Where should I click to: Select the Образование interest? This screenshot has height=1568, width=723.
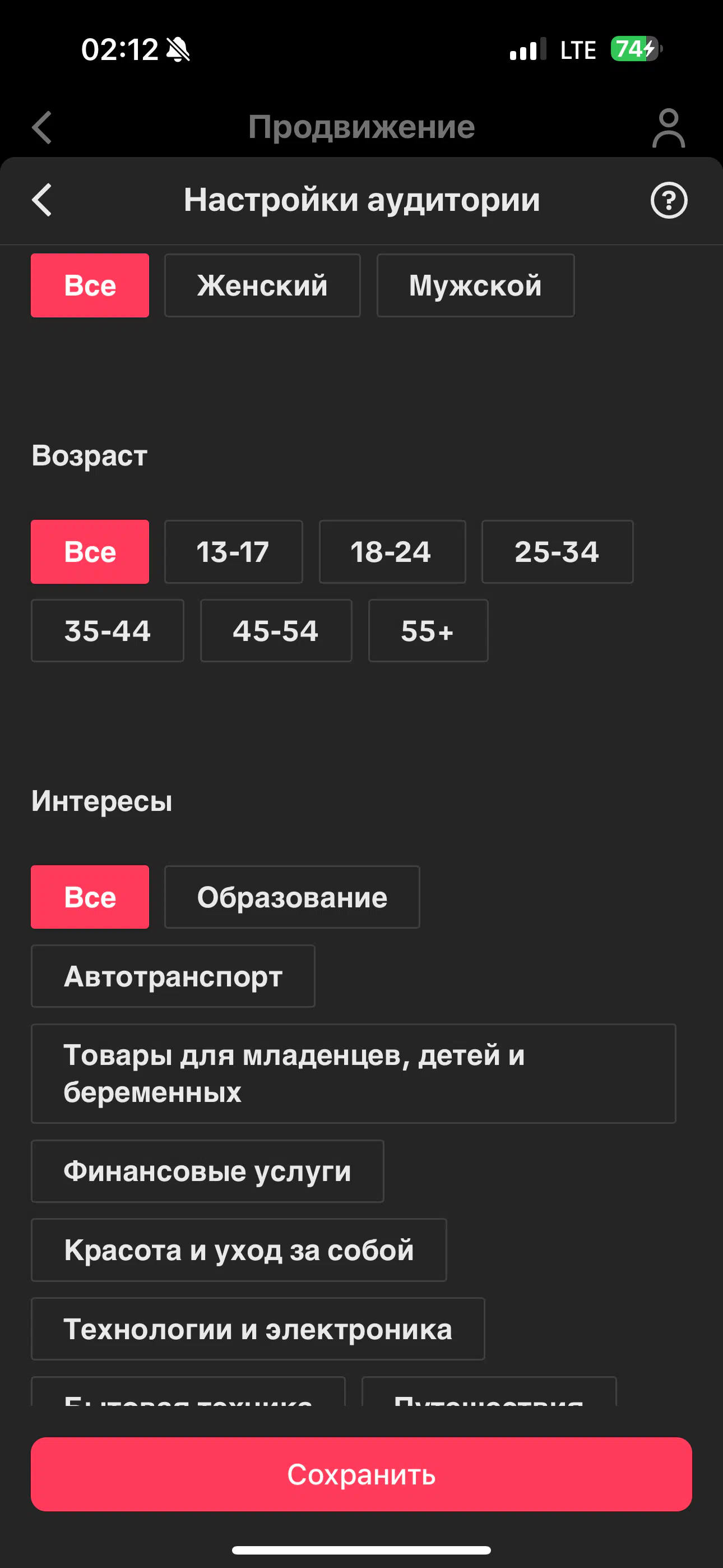pyautogui.click(x=292, y=897)
